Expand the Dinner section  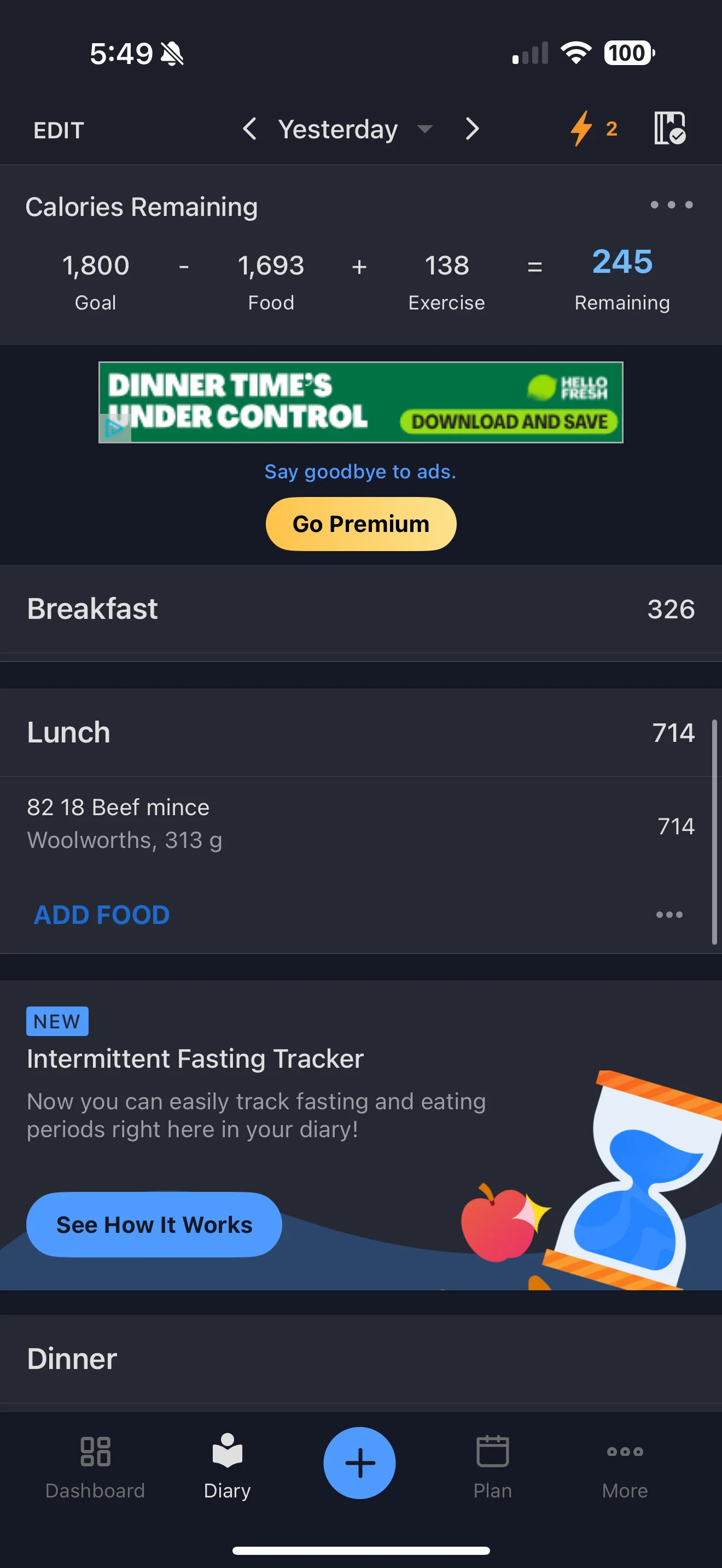[361, 1359]
